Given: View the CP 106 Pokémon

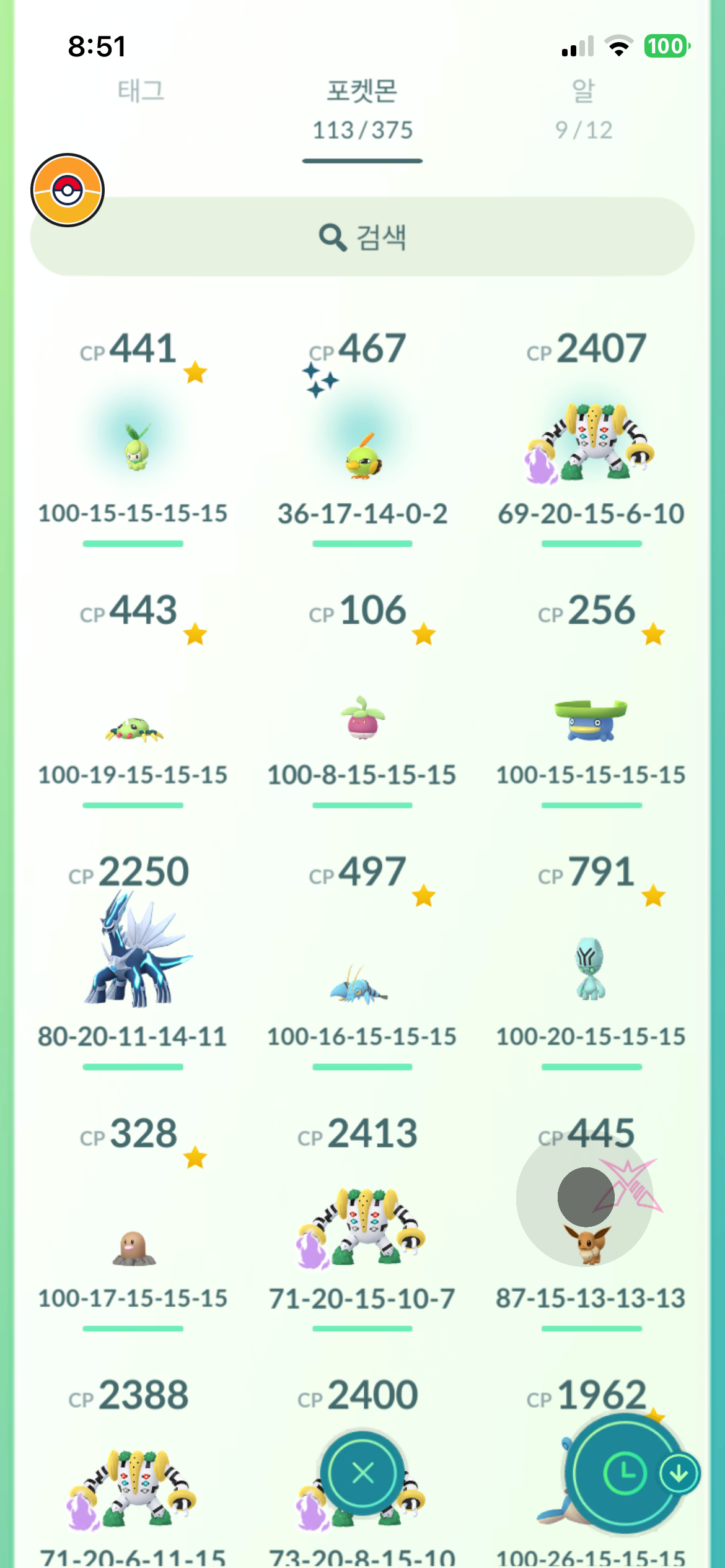Looking at the screenshot, I should (362, 718).
